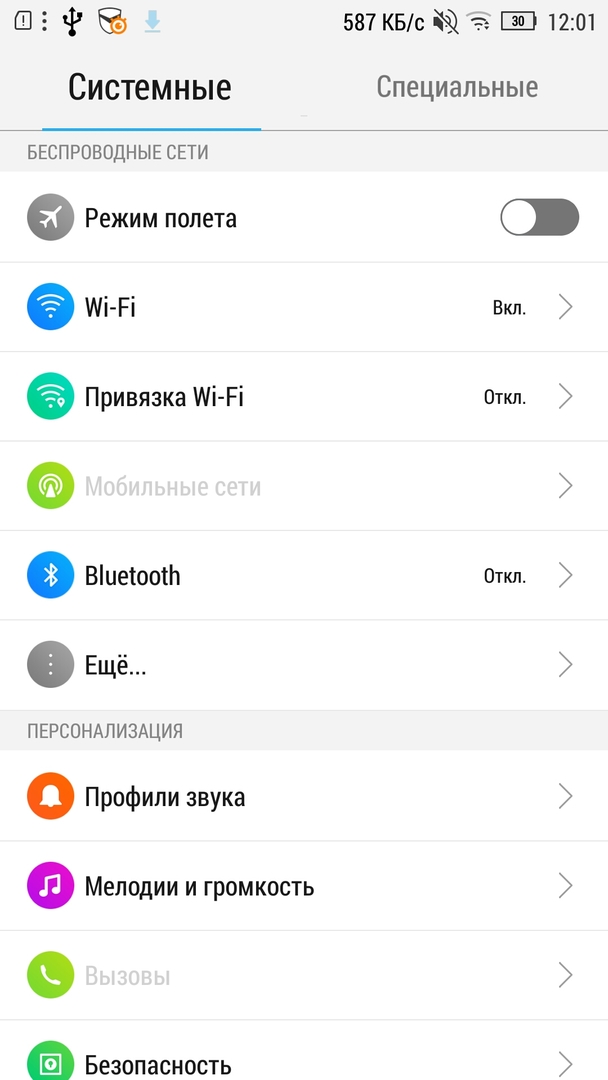Open the Вызовы settings row
The image size is (608, 1080).
[304, 975]
